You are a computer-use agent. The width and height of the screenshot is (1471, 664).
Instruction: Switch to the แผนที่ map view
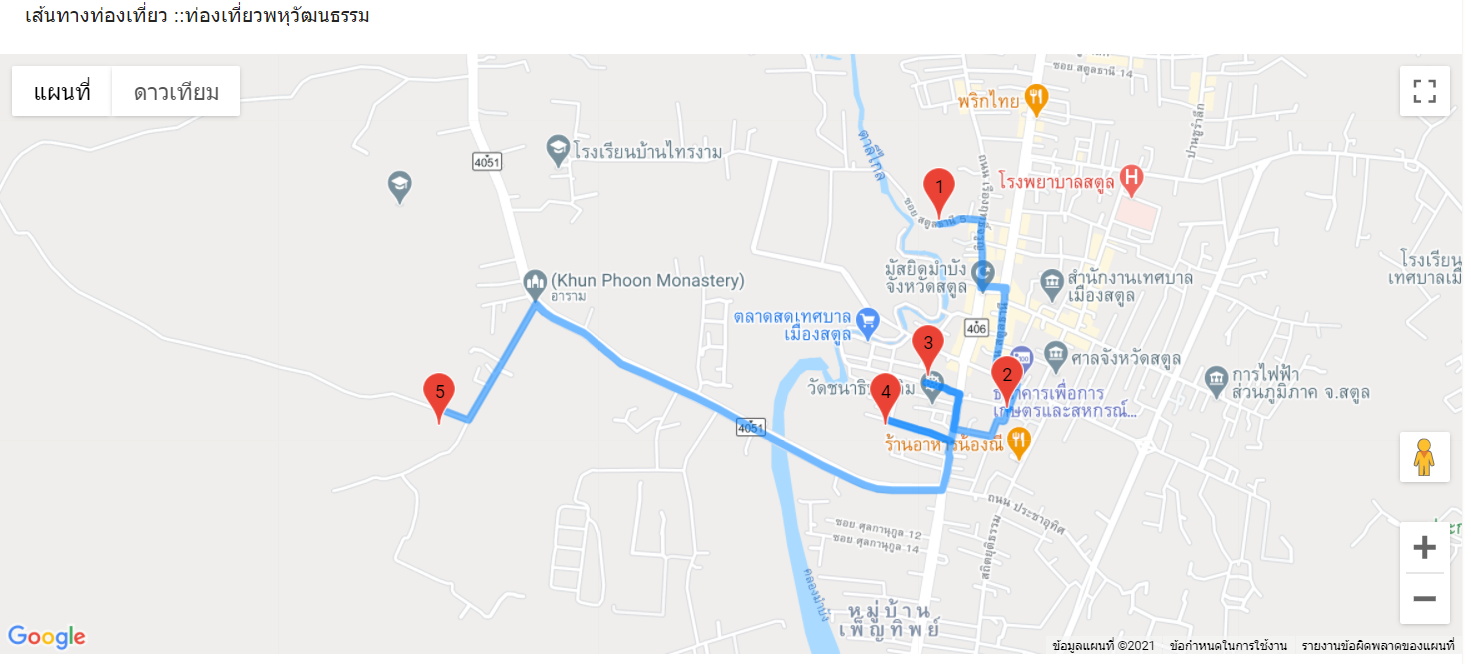coord(62,92)
